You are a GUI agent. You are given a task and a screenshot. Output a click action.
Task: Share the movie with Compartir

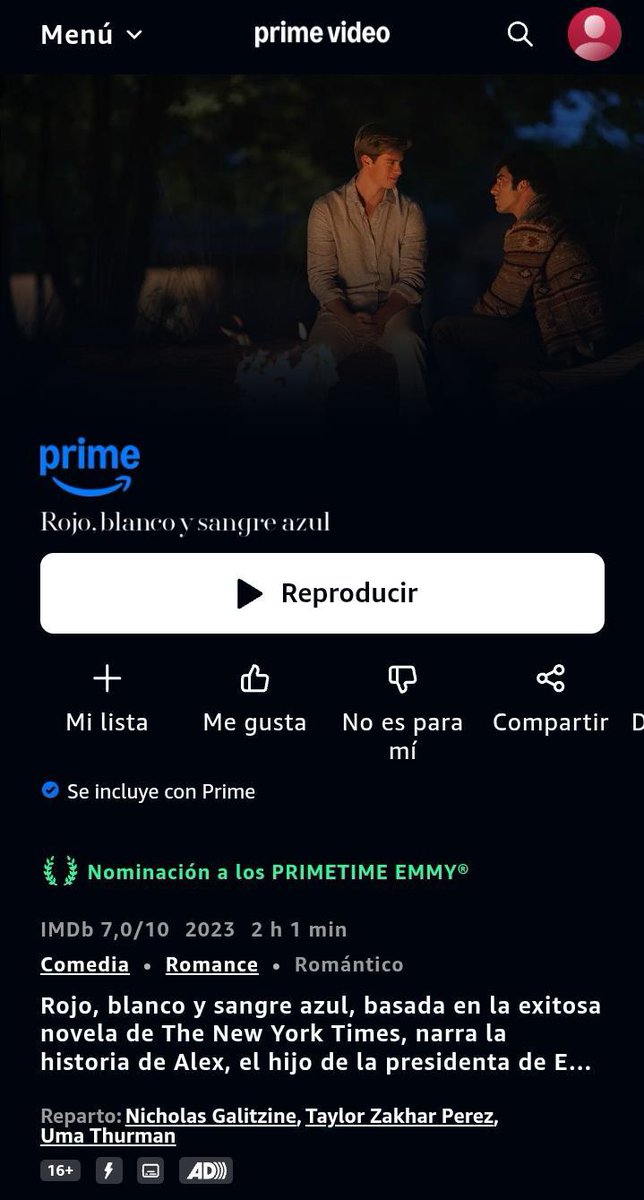coord(550,699)
